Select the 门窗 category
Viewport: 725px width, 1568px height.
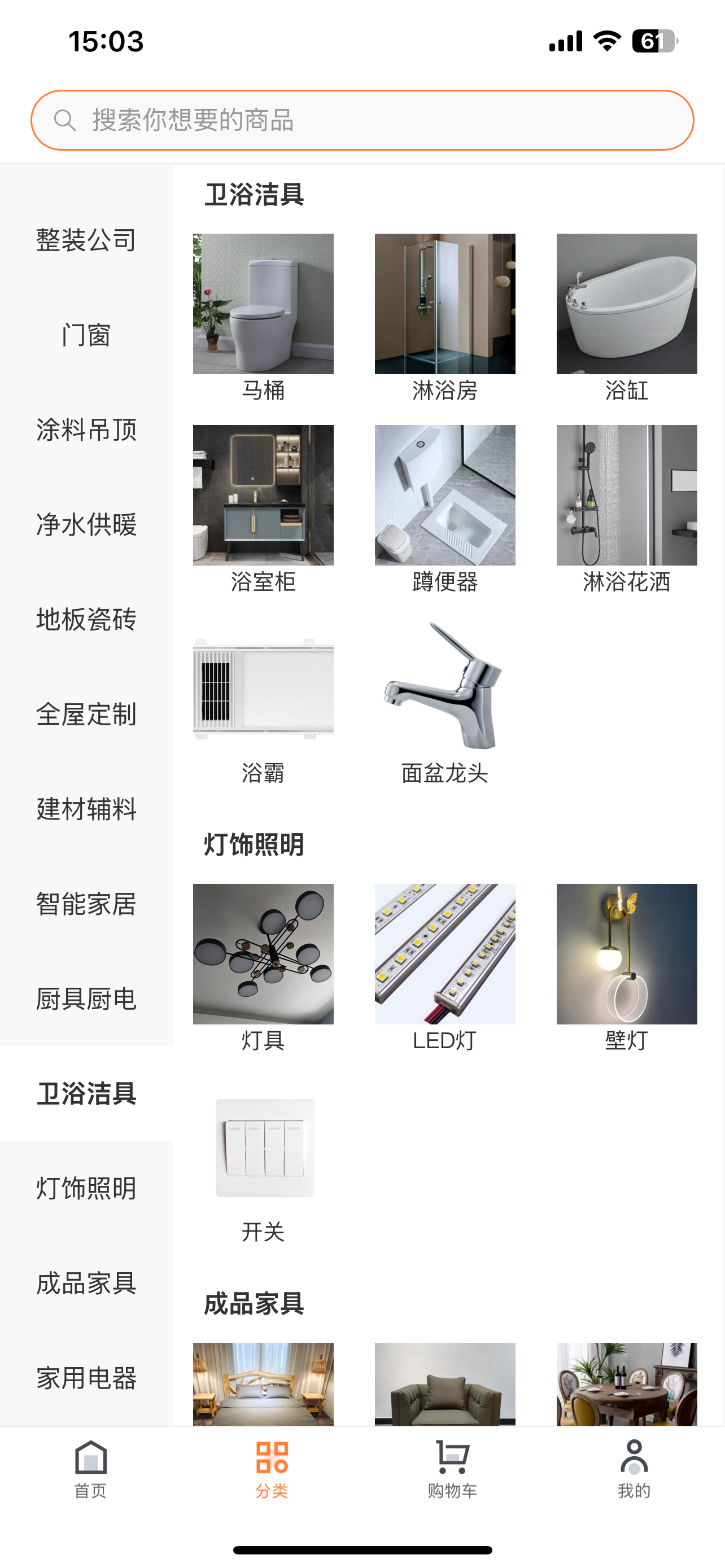86,335
